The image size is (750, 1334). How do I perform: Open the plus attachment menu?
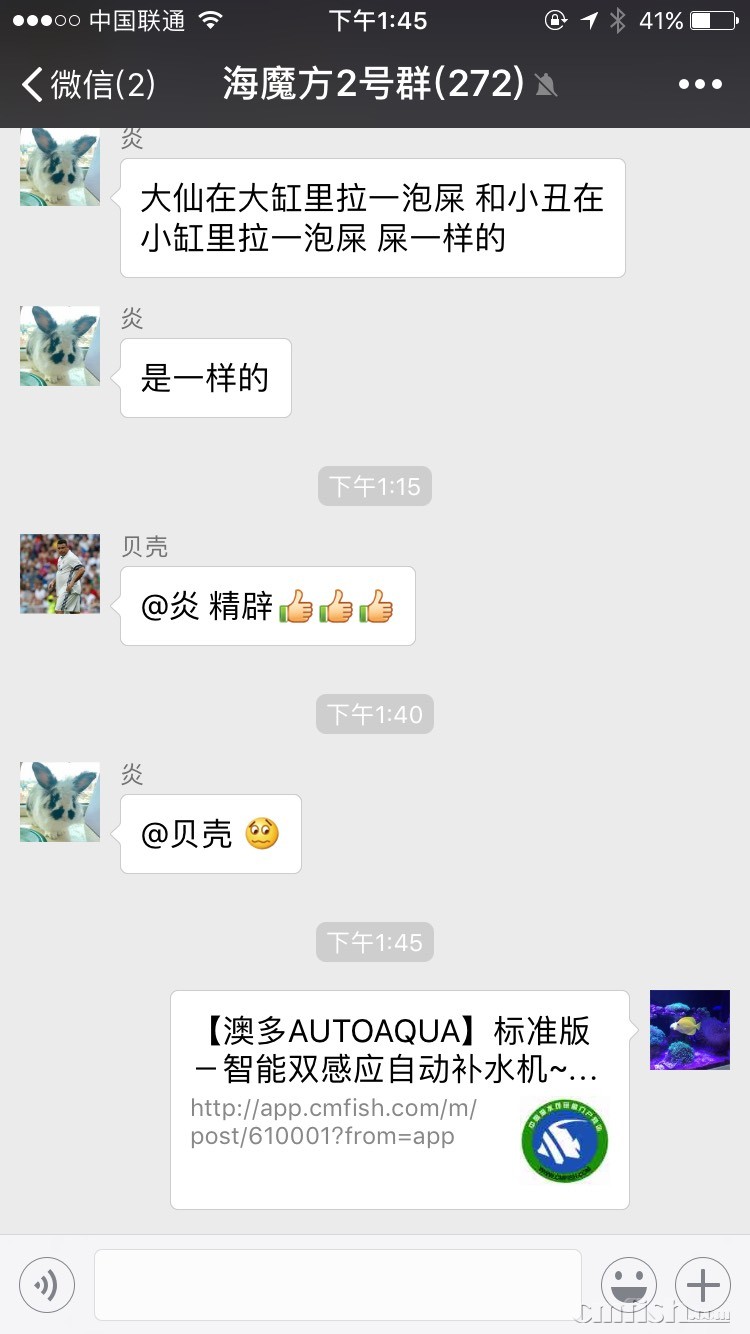(703, 1285)
